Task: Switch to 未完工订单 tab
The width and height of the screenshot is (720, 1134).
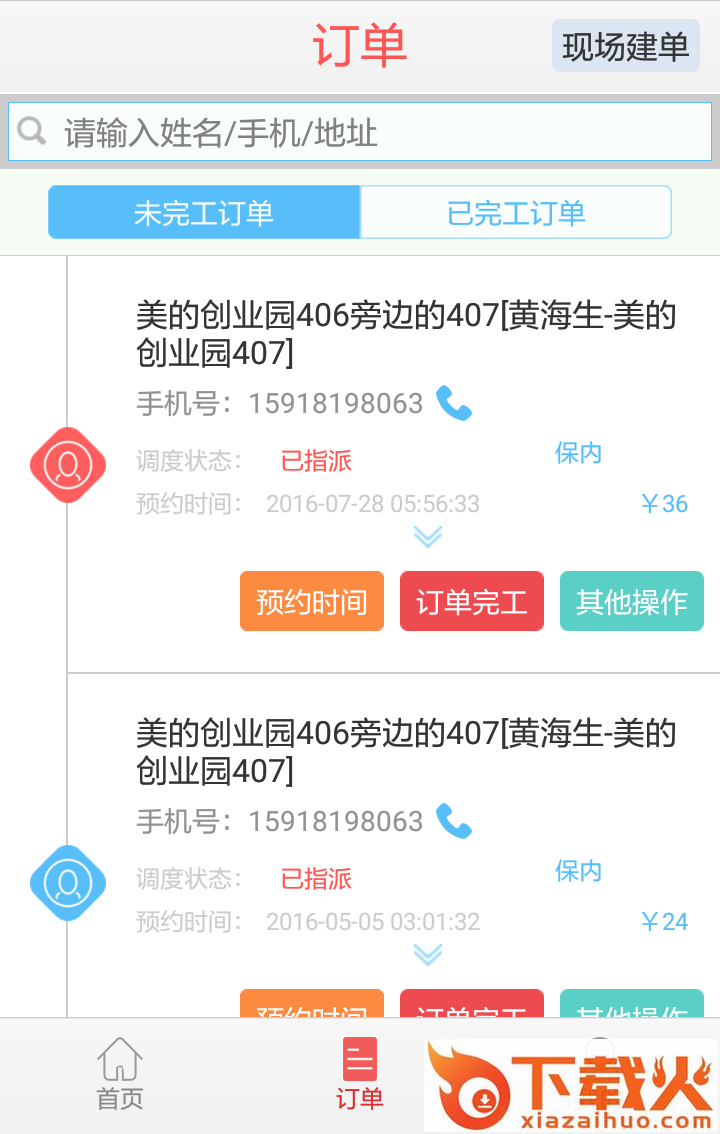Action: click(204, 212)
